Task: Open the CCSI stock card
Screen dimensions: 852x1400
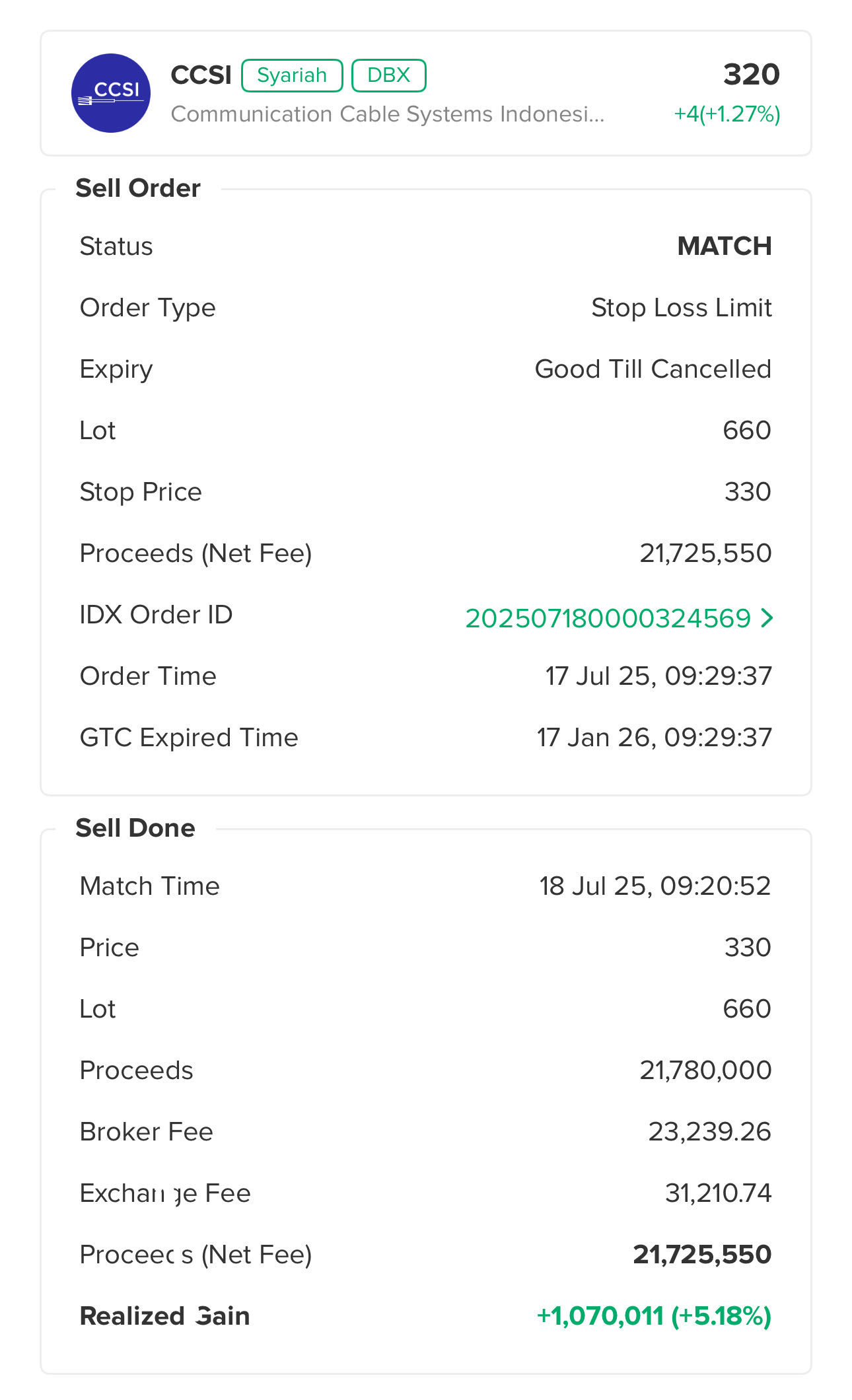Action: click(x=426, y=93)
